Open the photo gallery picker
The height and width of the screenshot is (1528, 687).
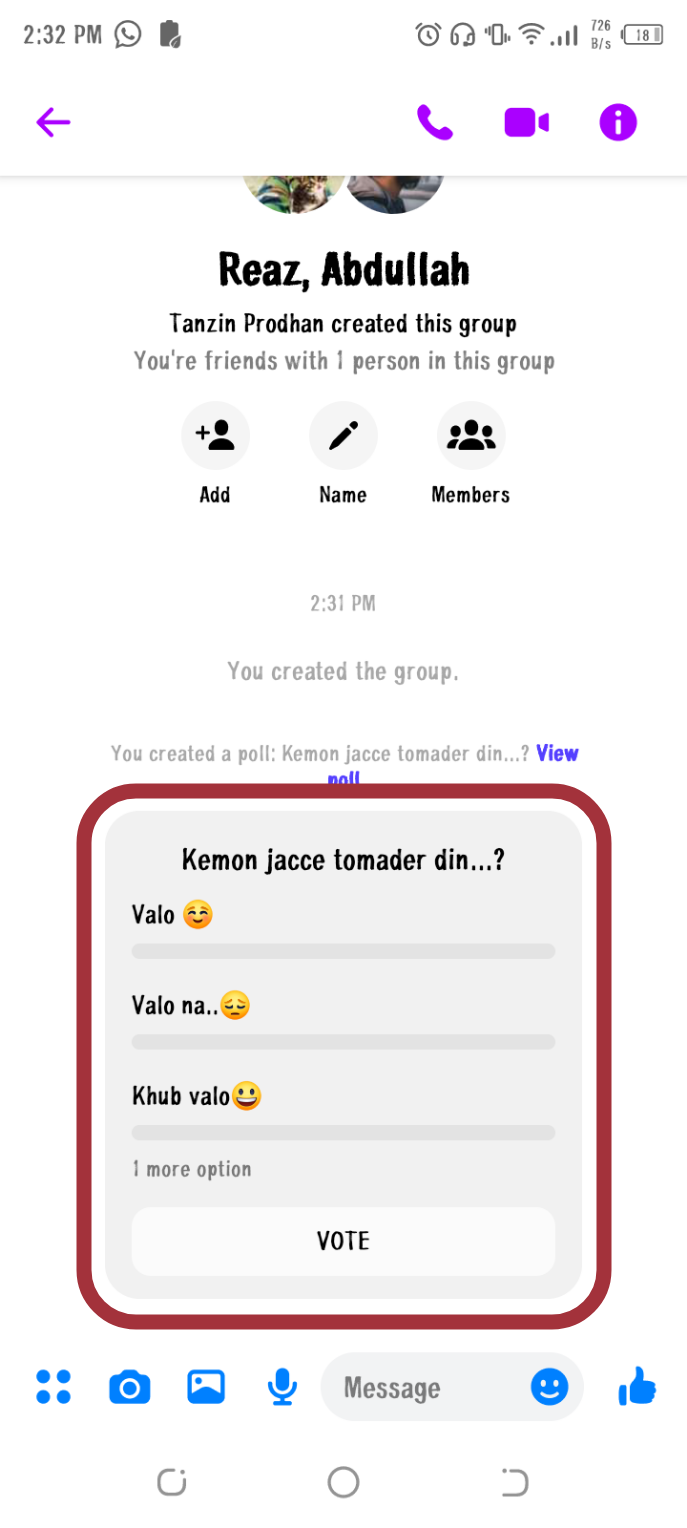(206, 1387)
